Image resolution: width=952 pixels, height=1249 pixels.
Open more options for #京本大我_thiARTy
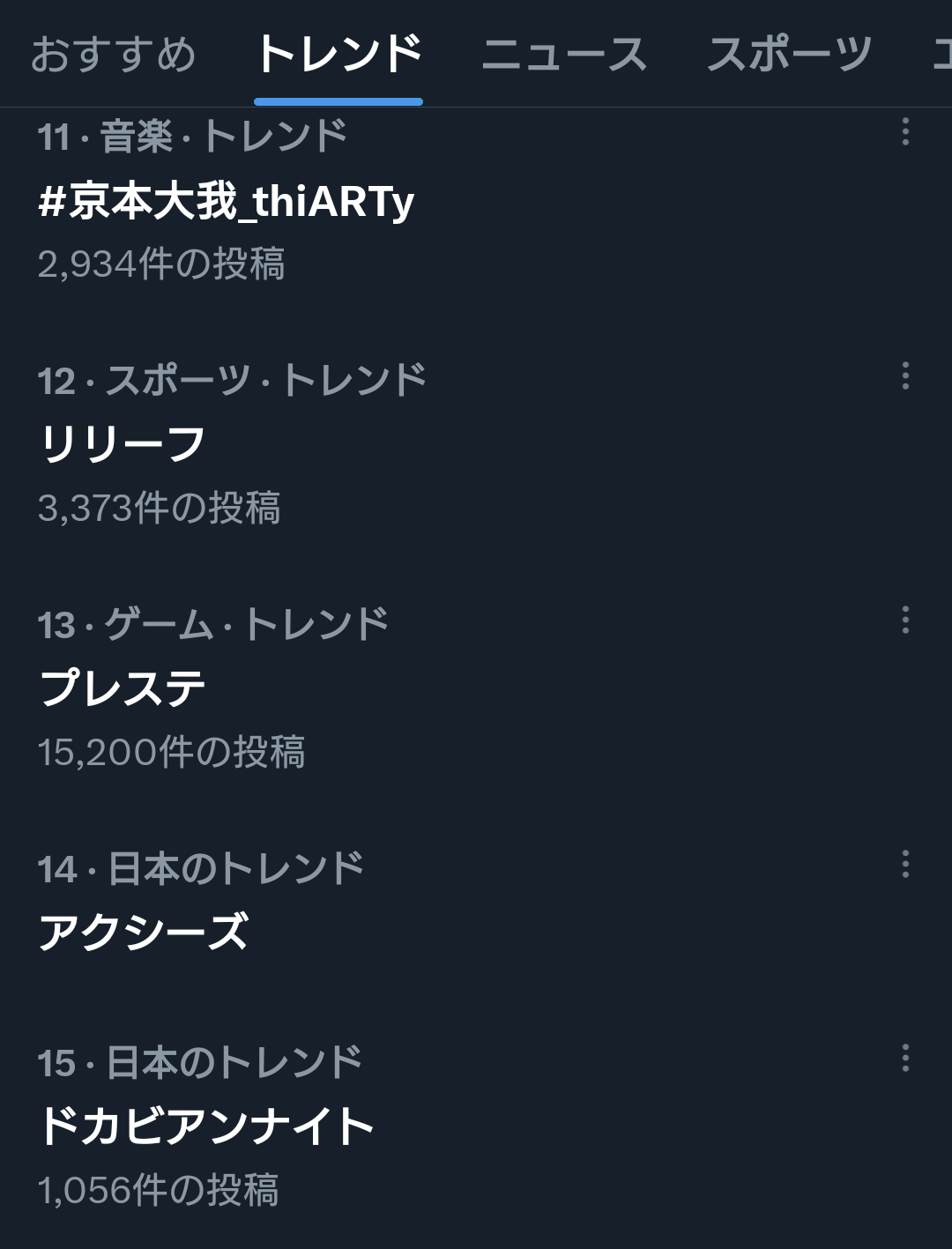[905, 132]
